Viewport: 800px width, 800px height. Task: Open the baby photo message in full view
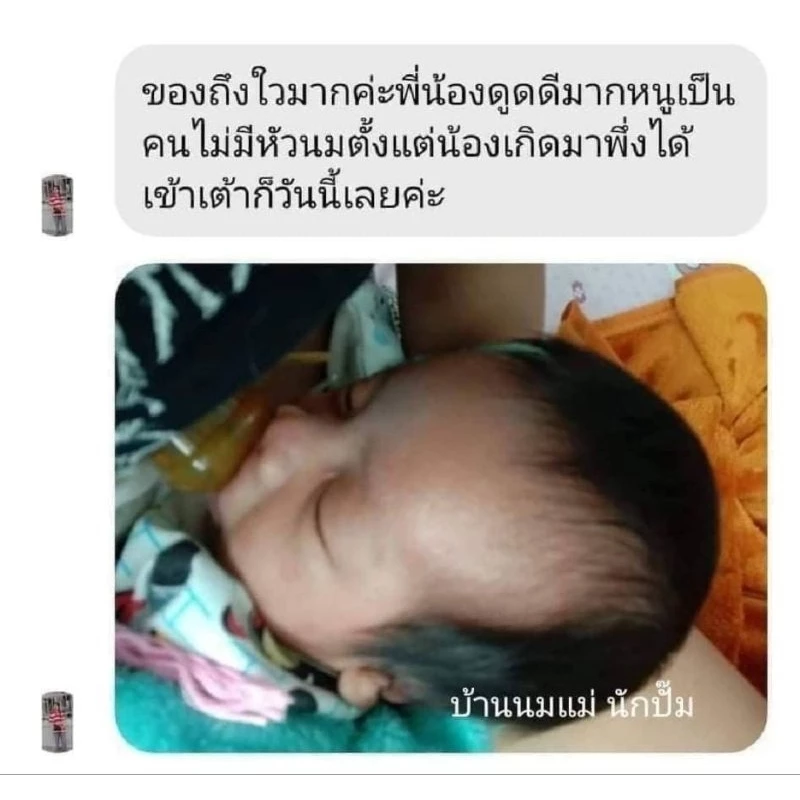[x=441, y=508]
